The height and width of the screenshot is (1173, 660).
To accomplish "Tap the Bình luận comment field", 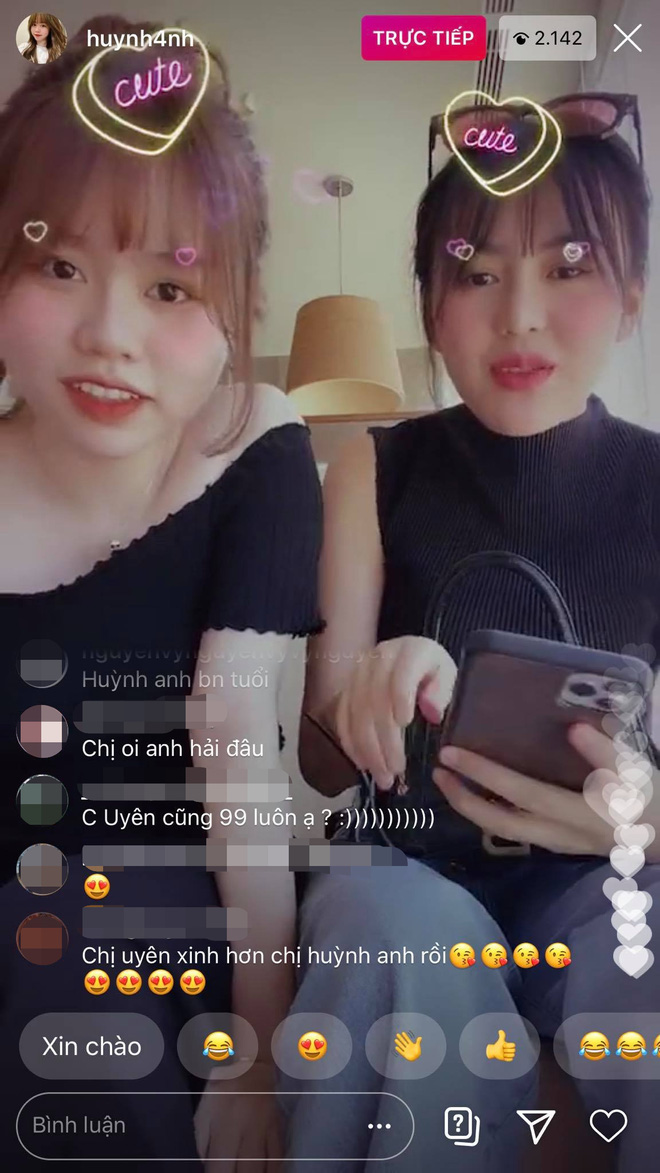I will click(x=180, y=1125).
